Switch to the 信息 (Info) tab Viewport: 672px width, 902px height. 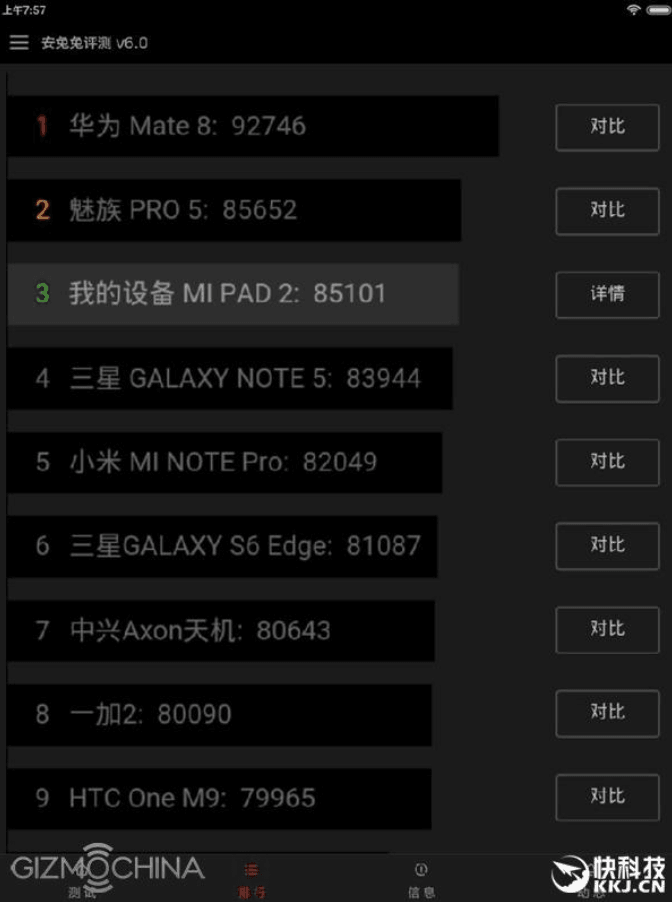click(x=421, y=880)
